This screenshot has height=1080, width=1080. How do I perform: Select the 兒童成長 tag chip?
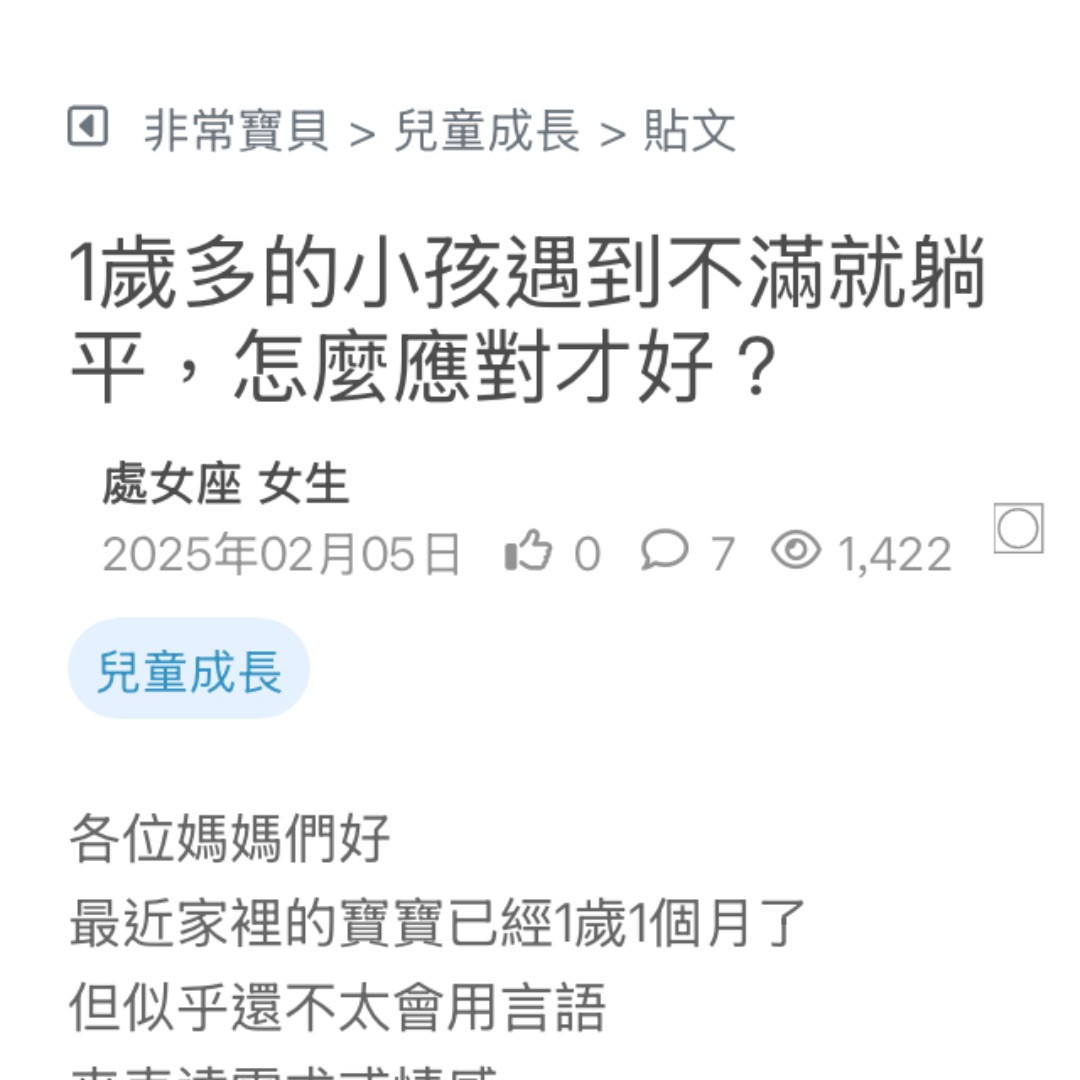(x=189, y=669)
